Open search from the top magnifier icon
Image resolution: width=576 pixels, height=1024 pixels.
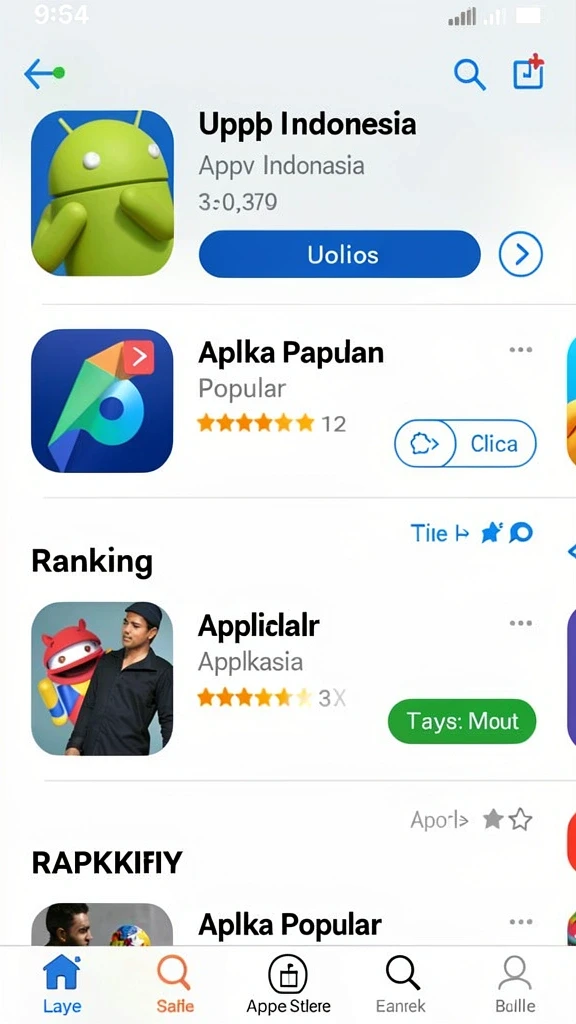470,74
